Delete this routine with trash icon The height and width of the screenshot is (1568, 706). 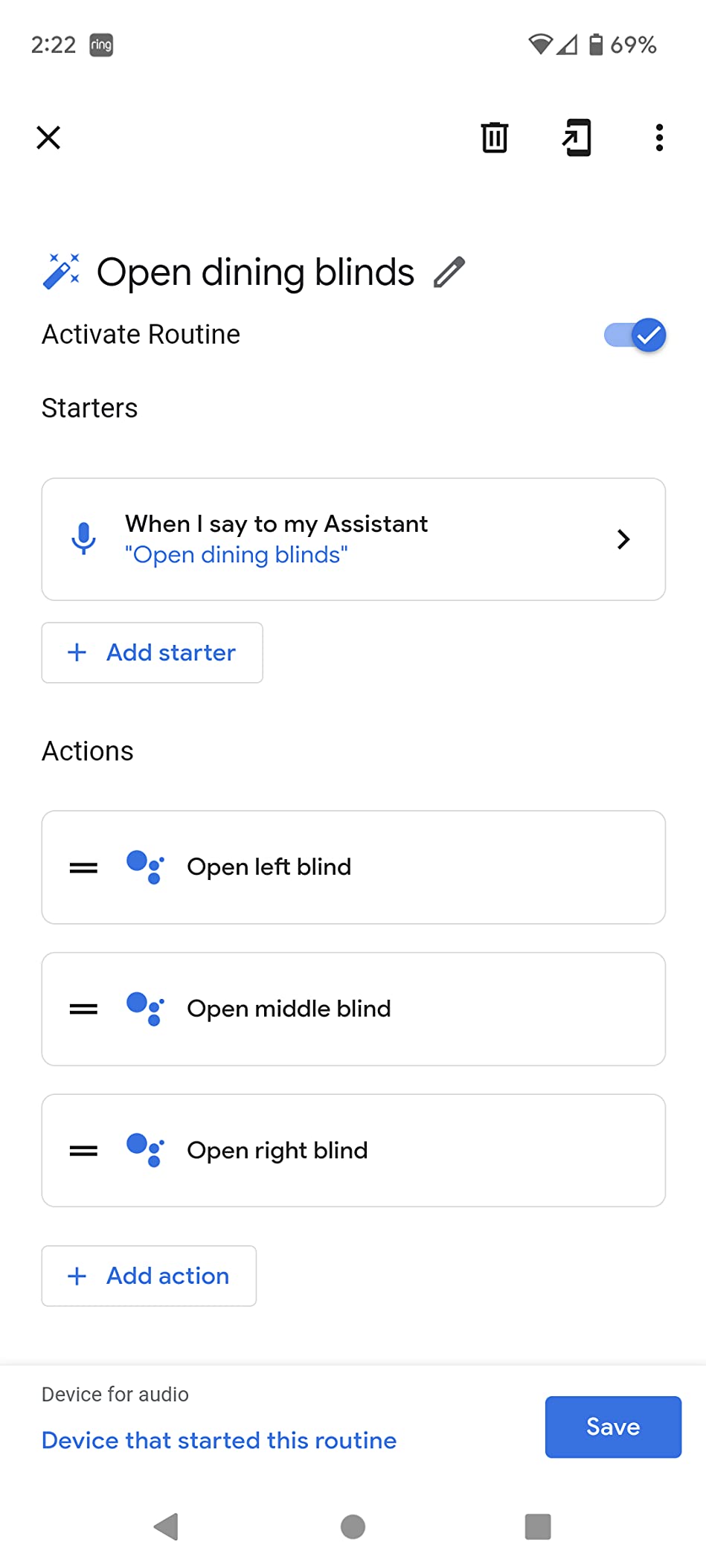point(495,138)
